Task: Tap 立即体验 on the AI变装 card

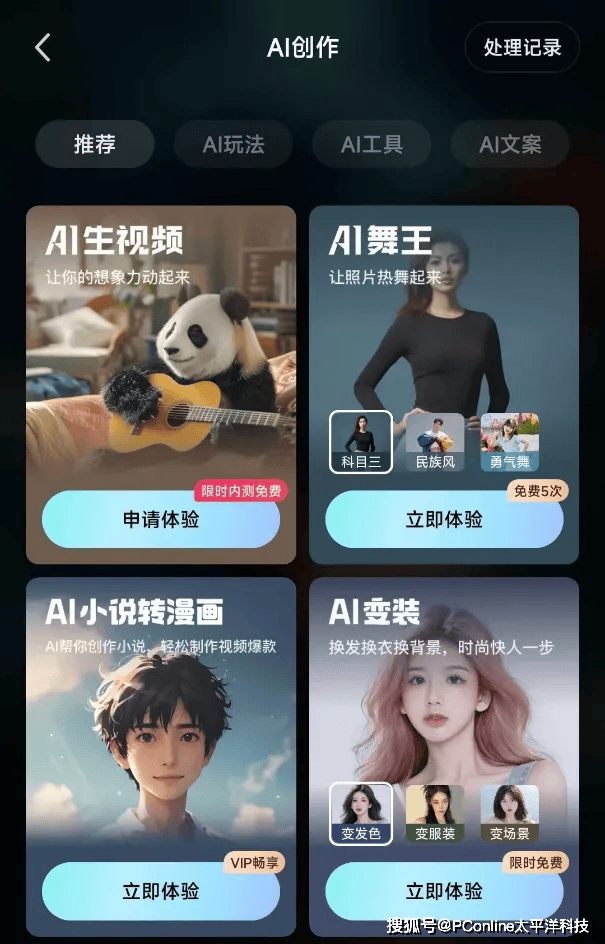Action: point(444,891)
